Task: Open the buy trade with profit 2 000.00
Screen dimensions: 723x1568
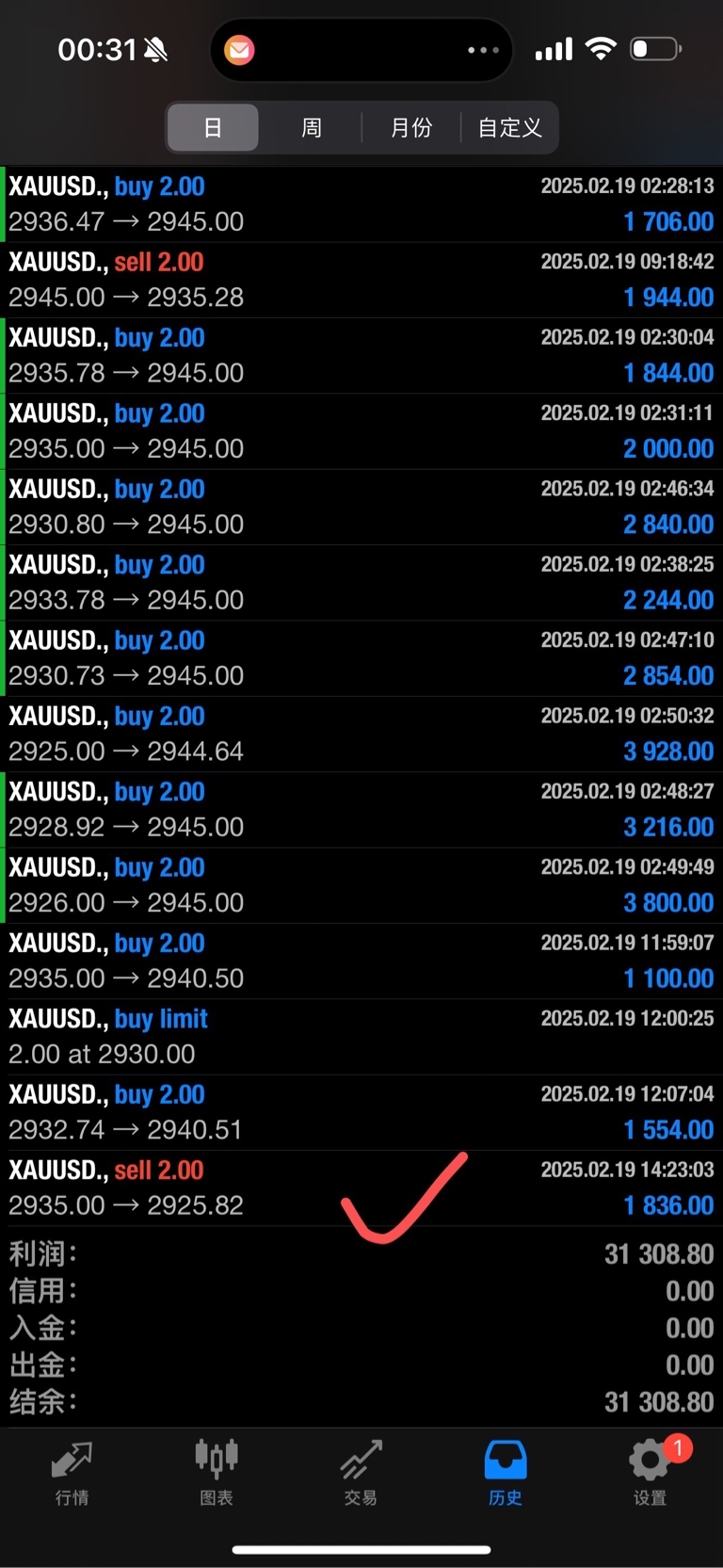Action: (361, 431)
